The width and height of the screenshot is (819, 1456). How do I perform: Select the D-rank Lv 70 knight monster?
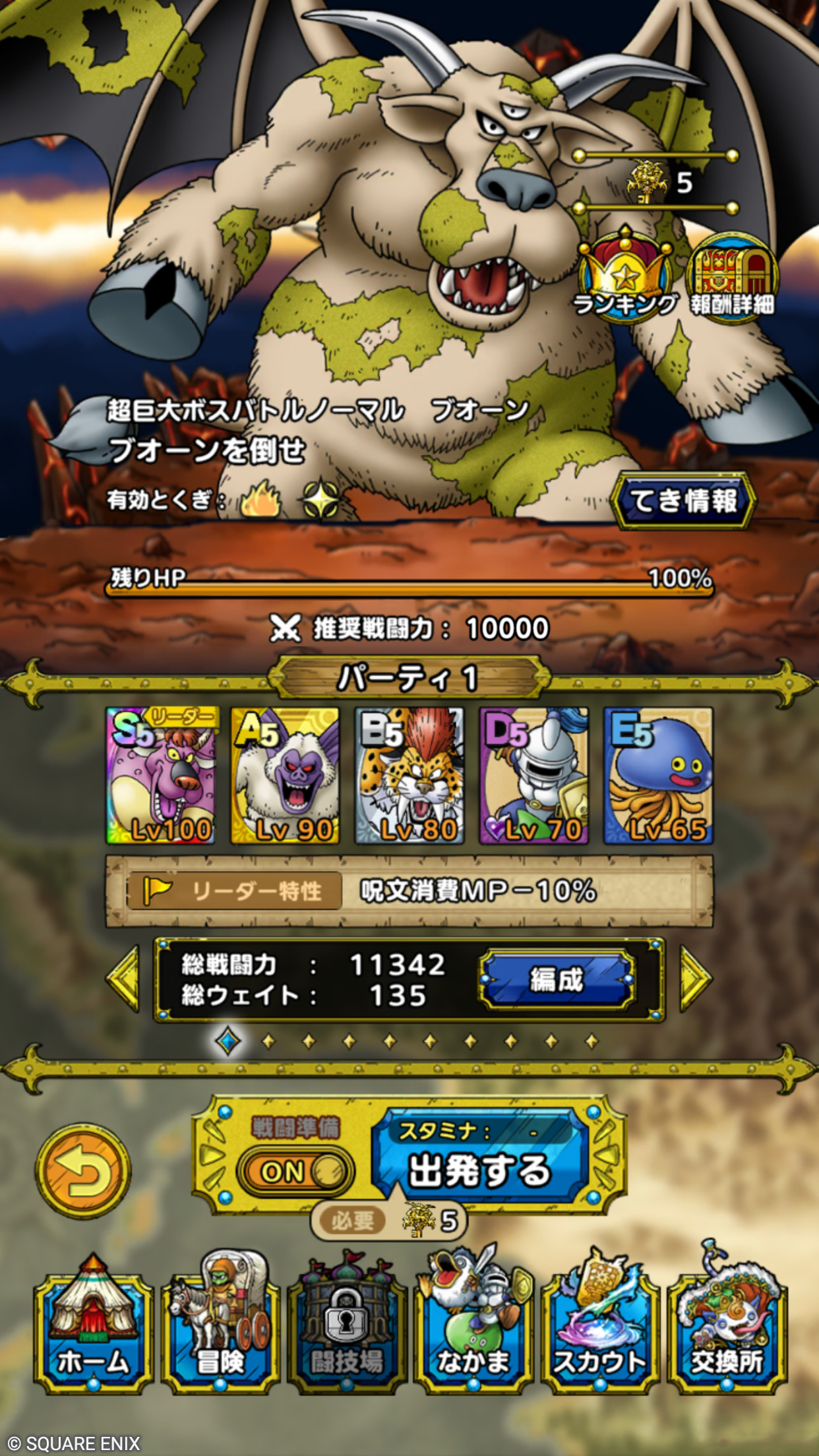(534, 775)
